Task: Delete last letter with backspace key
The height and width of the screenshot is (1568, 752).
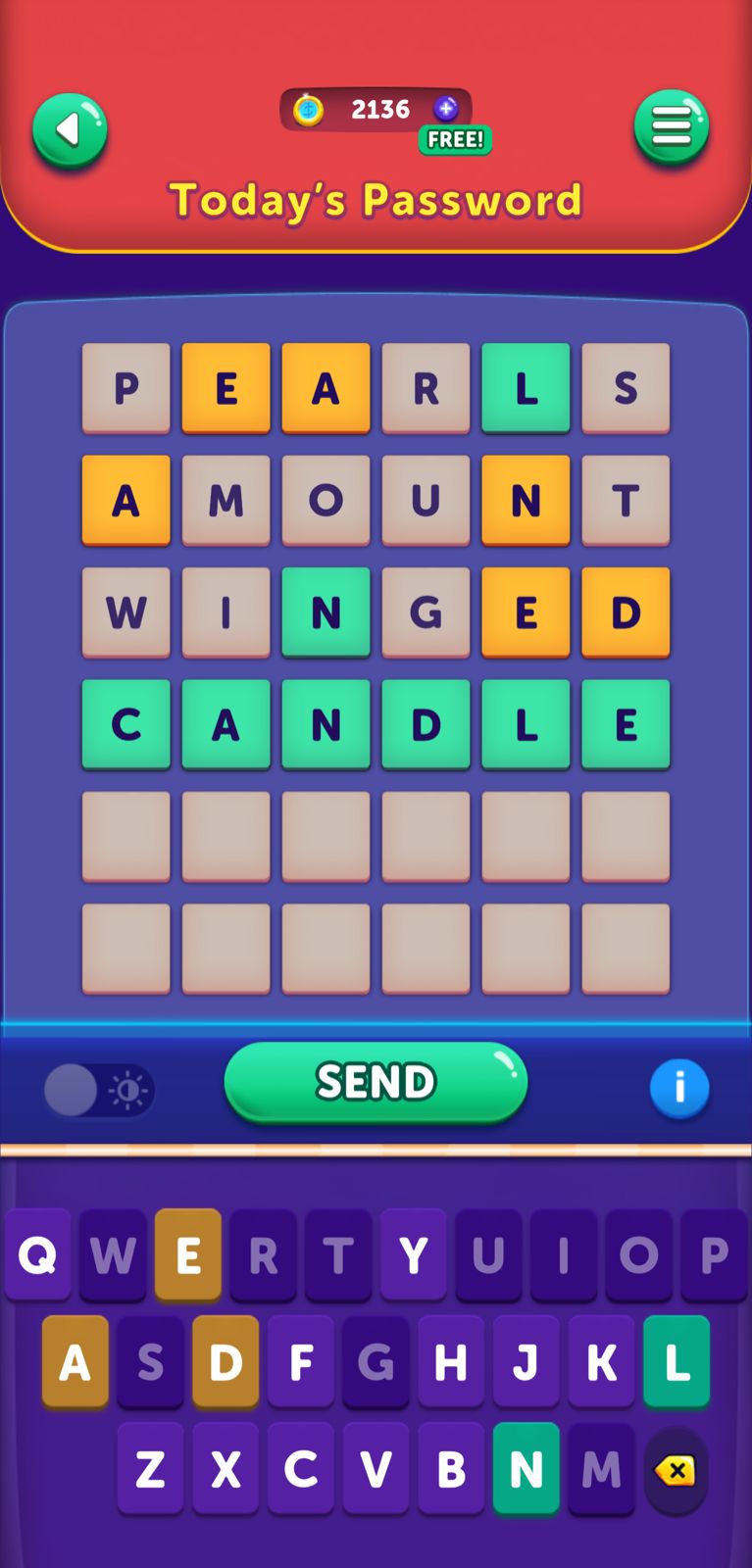Action: pyautogui.click(x=677, y=1470)
